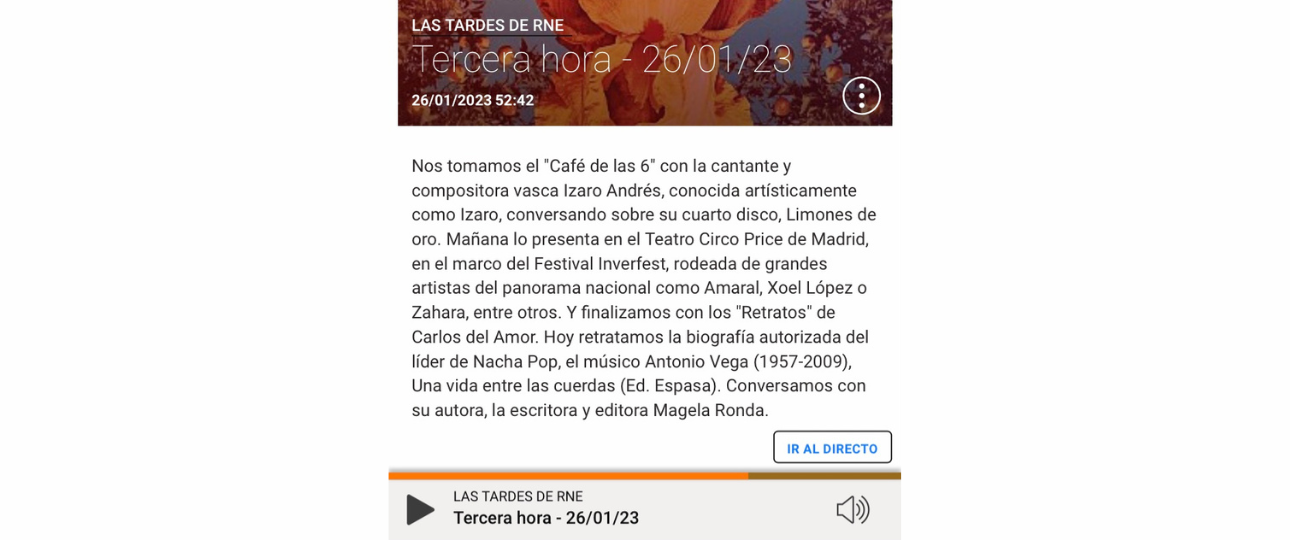Open the three-dot options menu

click(861, 96)
